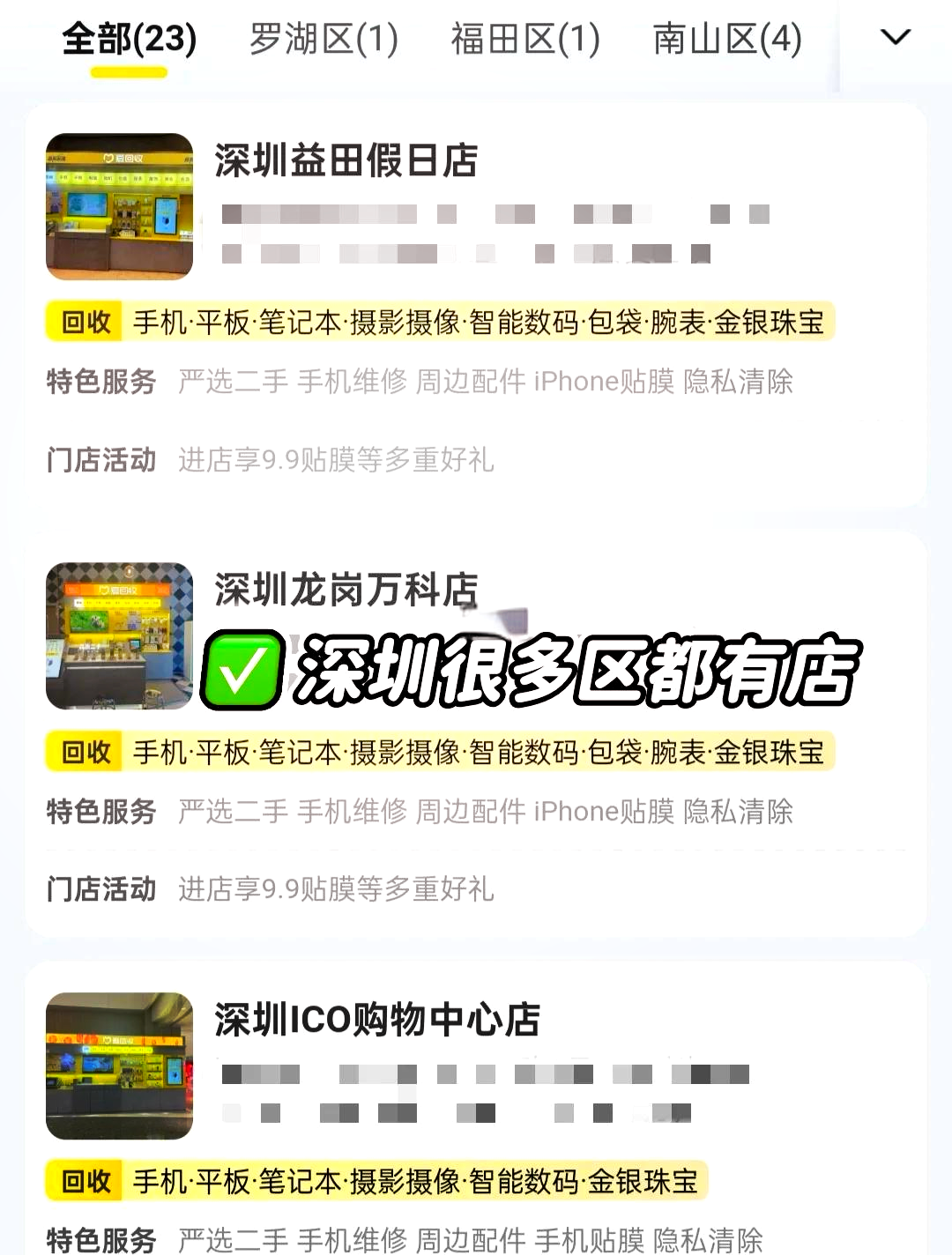Expand the district list chevron

pyautogui.click(x=896, y=38)
